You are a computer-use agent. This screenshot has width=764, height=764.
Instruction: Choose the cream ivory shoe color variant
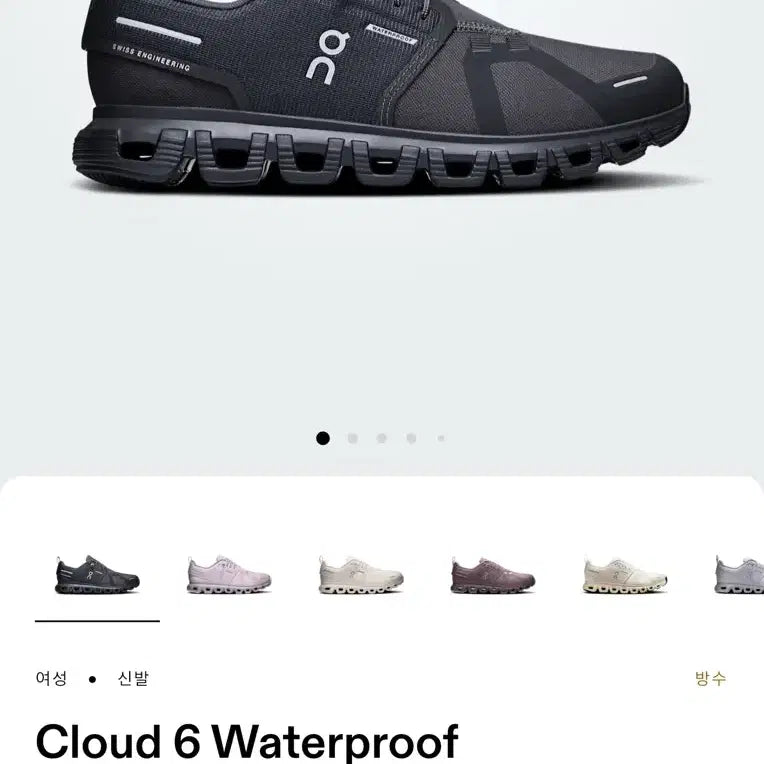click(624, 575)
